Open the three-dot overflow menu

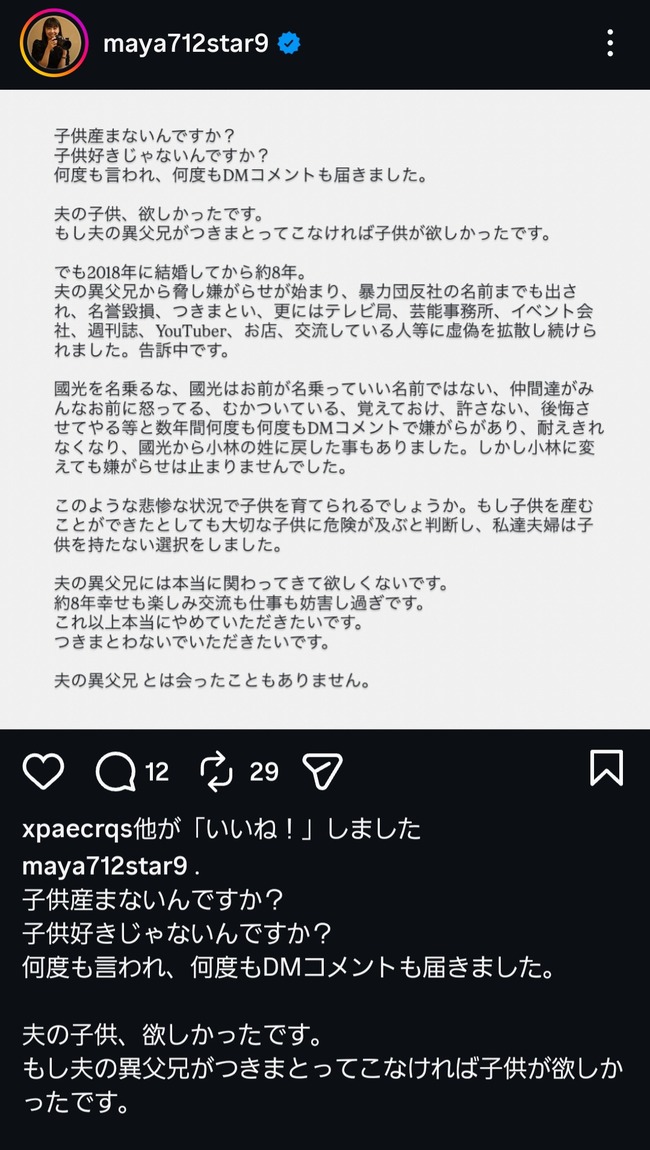pos(610,43)
